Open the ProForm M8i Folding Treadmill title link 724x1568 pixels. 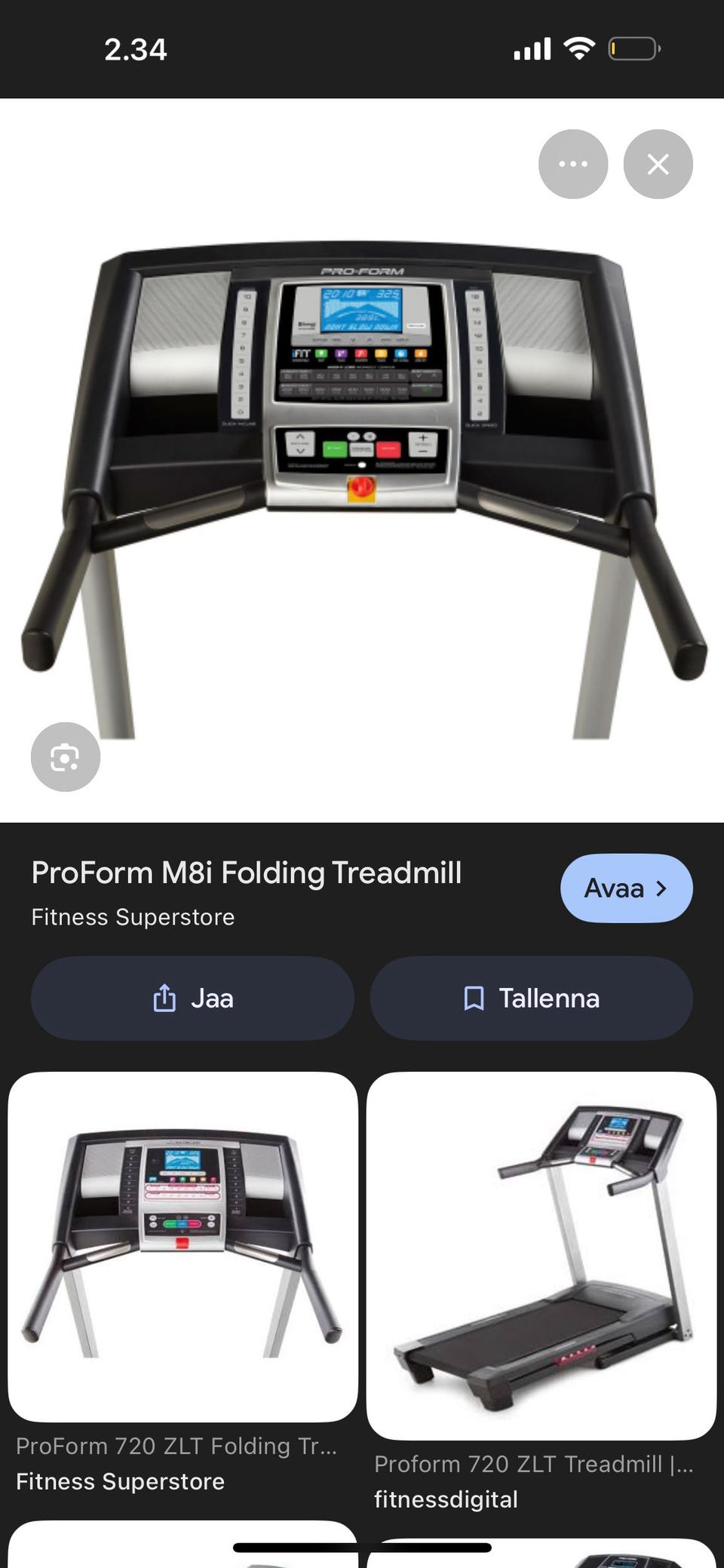coord(246,873)
